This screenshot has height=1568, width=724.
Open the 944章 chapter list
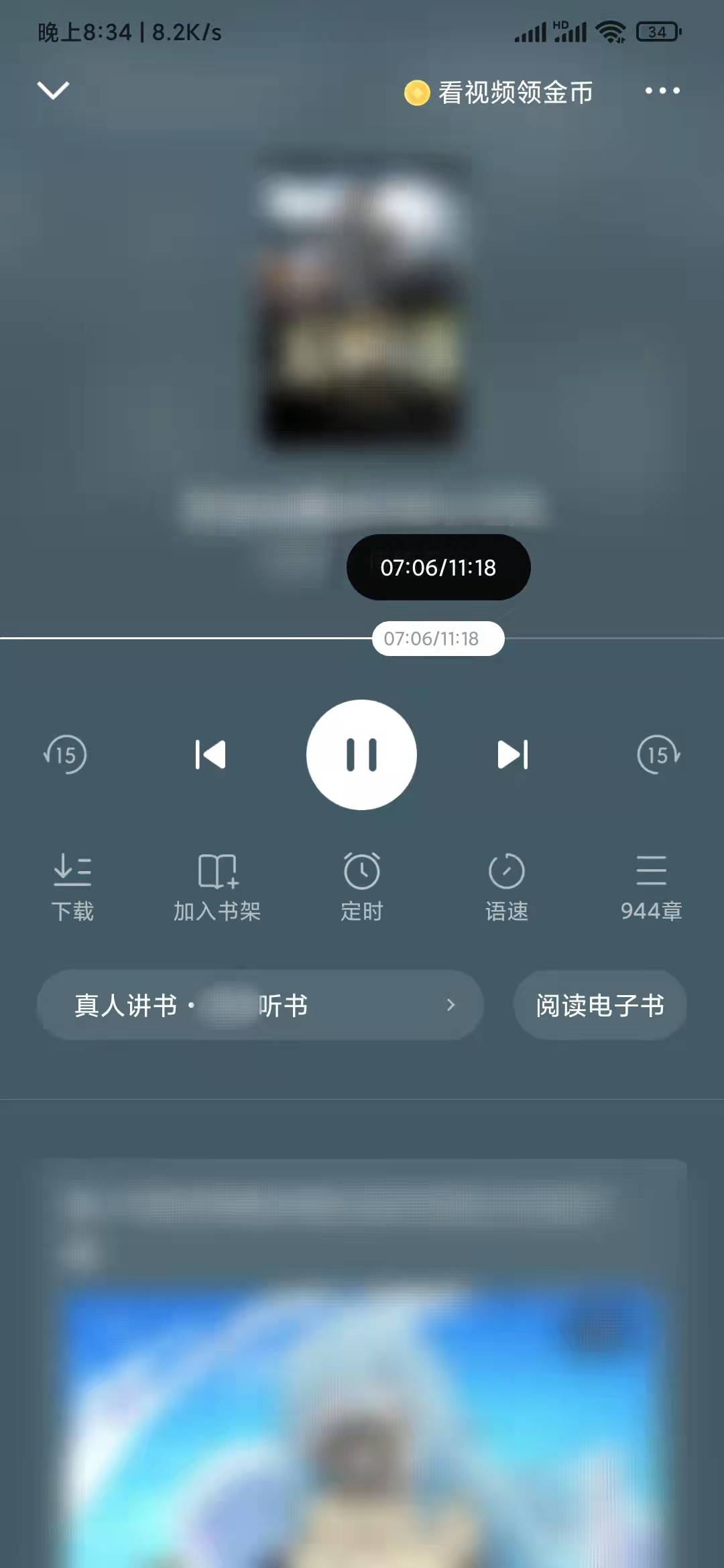(x=651, y=885)
